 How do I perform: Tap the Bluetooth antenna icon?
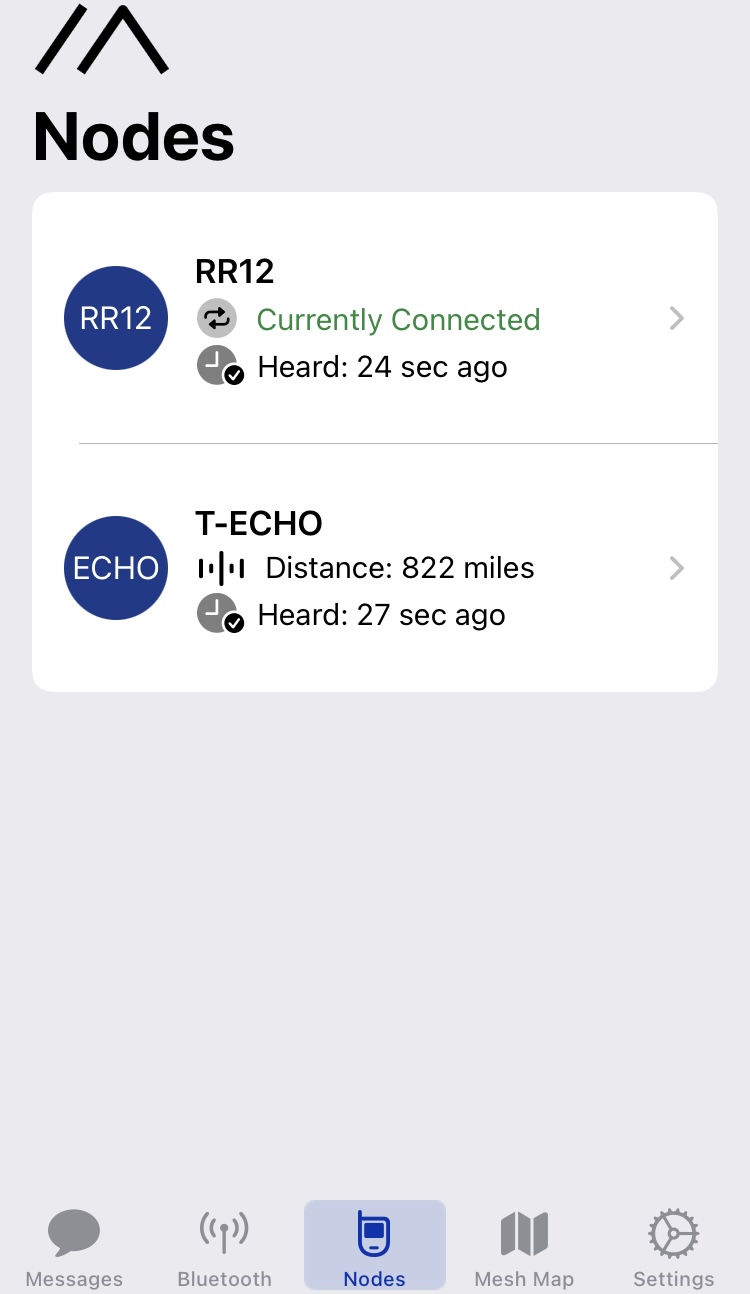coord(224,1231)
